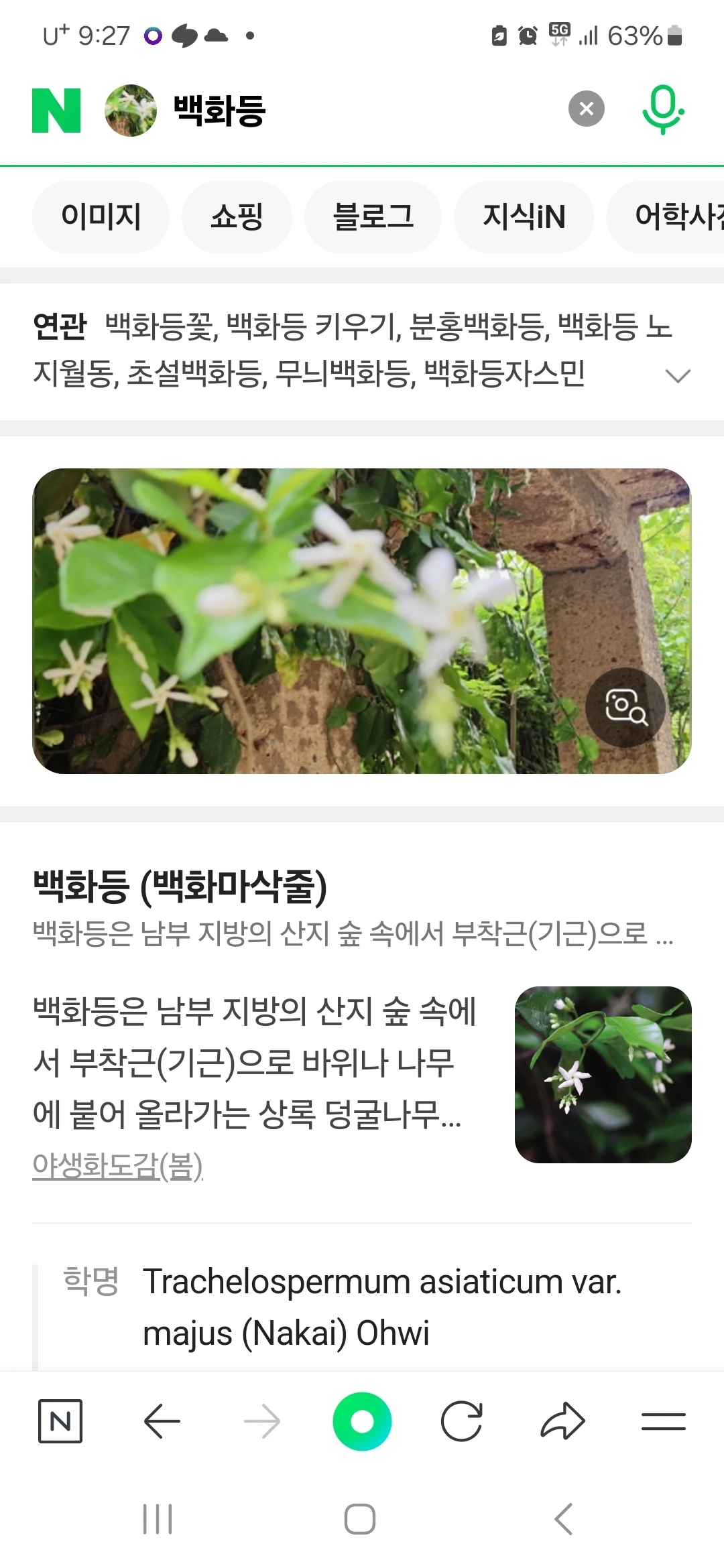Go to Naver home via bottom N icon
Screen dimensions: 724x1568
click(60, 1421)
